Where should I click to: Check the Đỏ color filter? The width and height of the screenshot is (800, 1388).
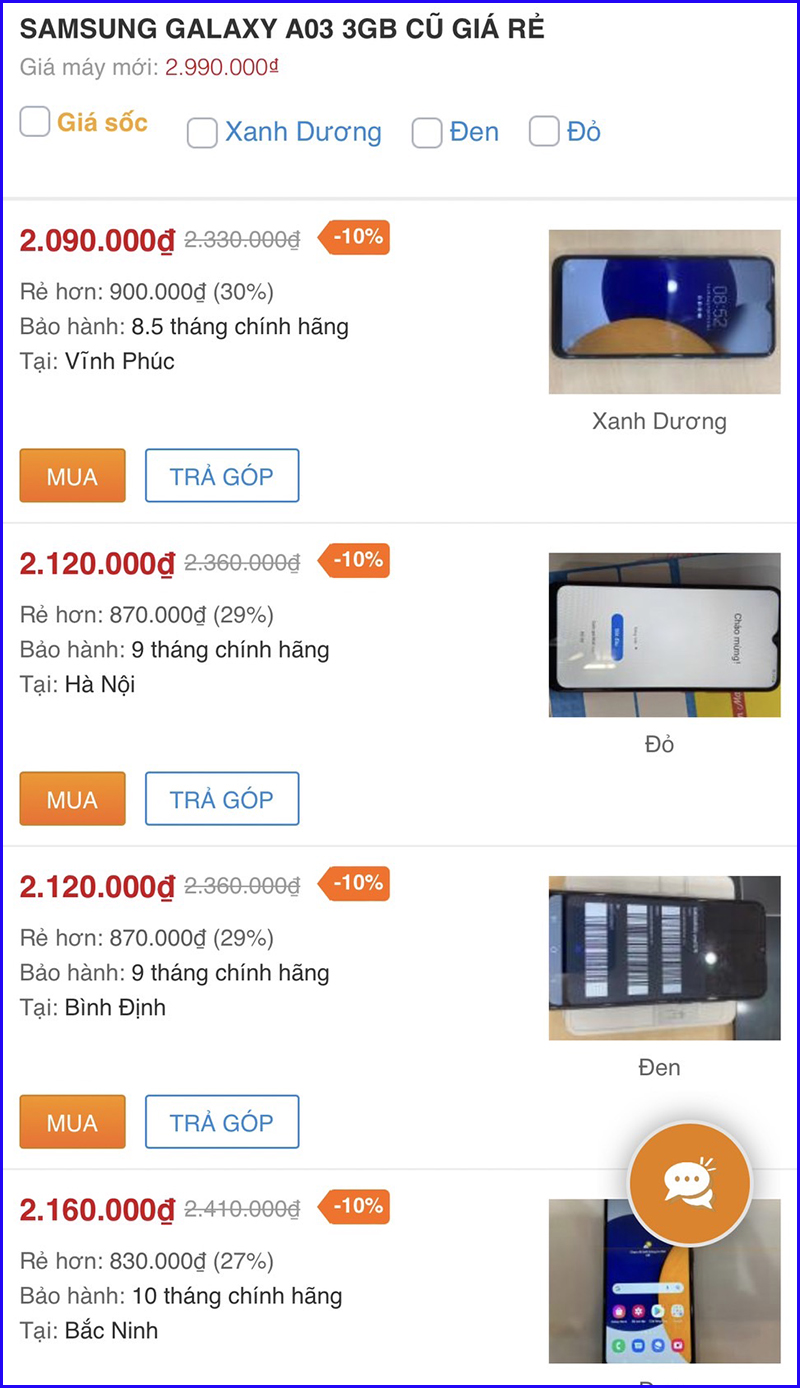[544, 131]
